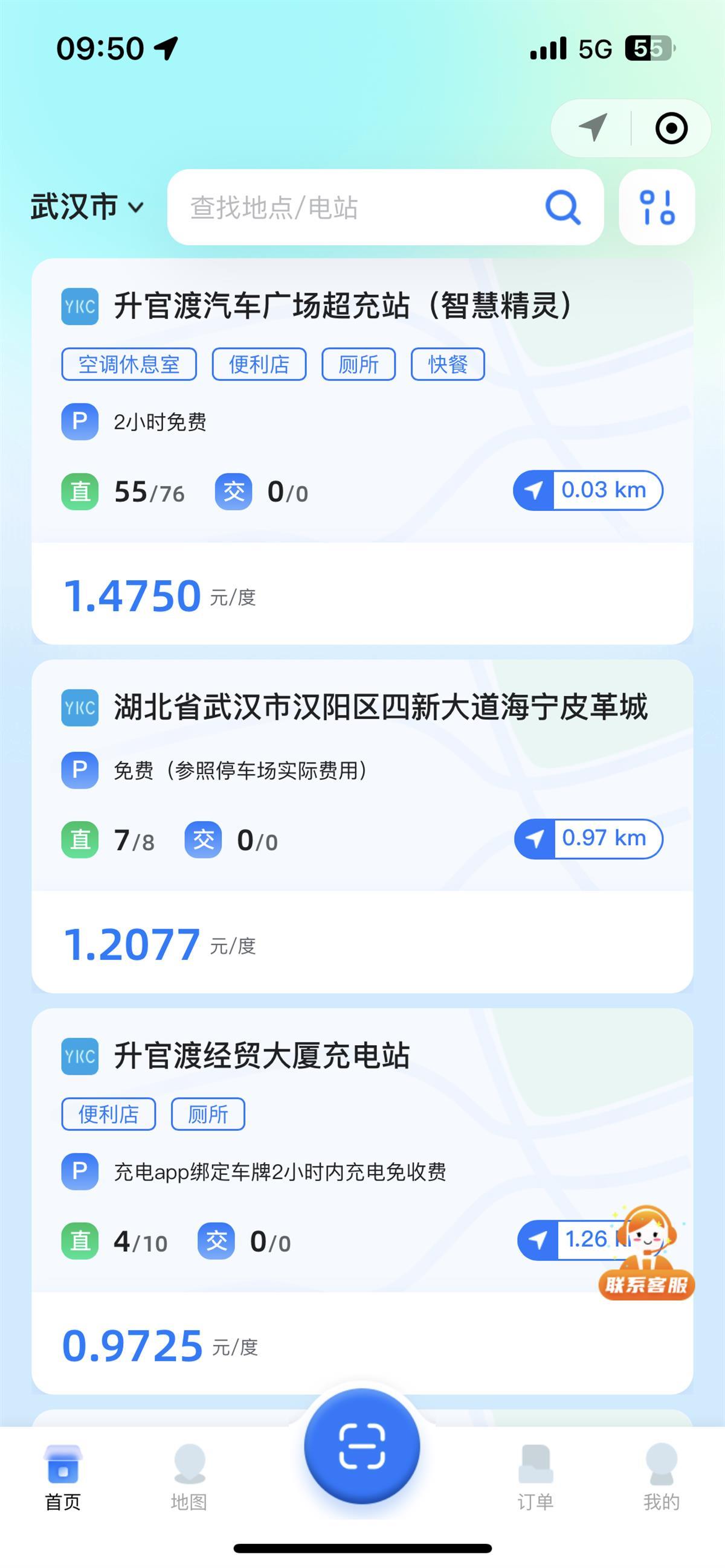Open 升官渡汽车广场超充站 station card

coord(343,306)
